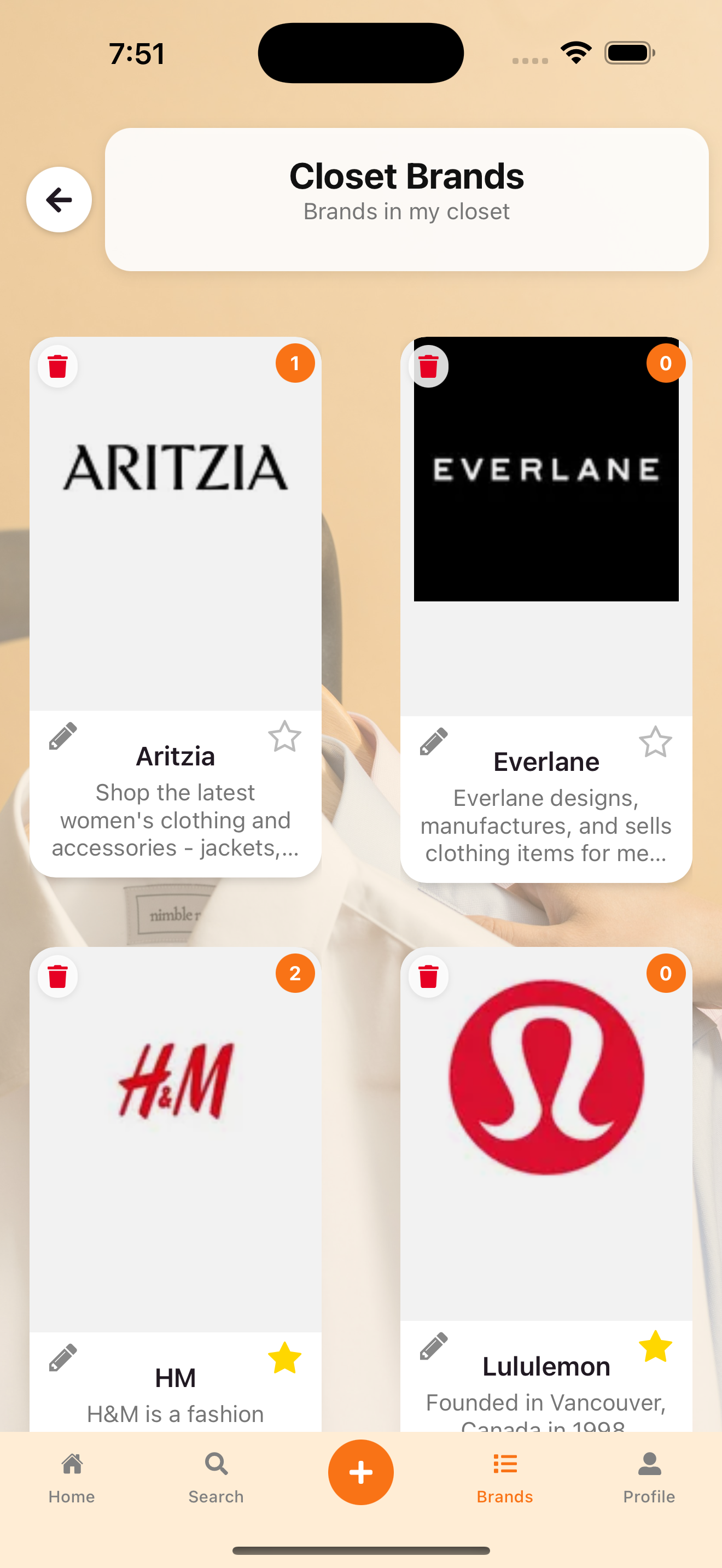The image size is (722, 1568).
Task: Add a new brand with plus button
Action: click(x=360, y=1472)
